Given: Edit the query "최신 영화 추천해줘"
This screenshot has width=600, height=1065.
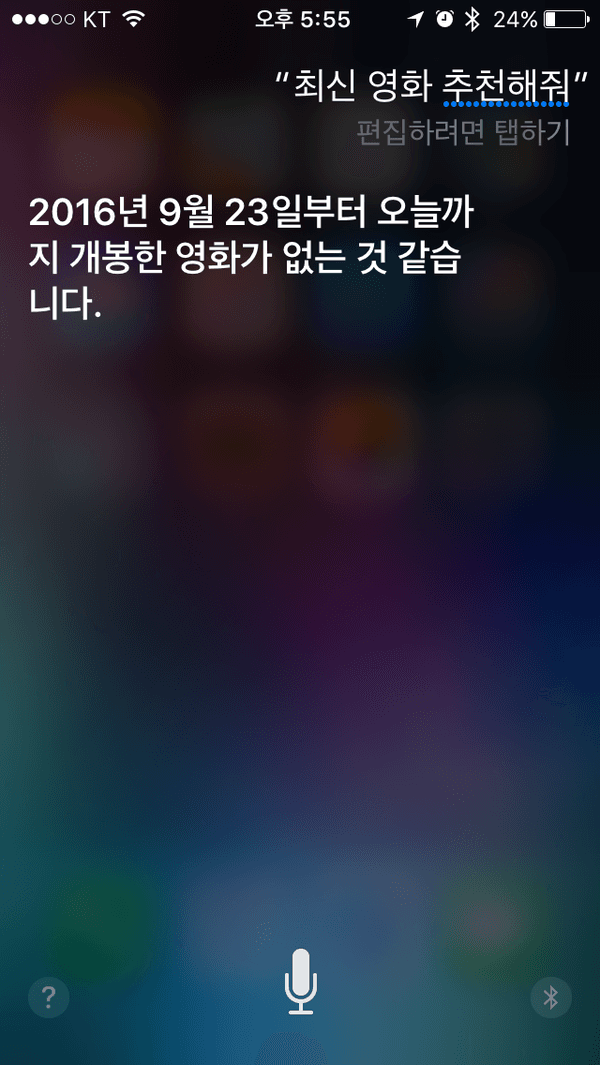Looking at the screenshot, I should click(x=429, y=88).
